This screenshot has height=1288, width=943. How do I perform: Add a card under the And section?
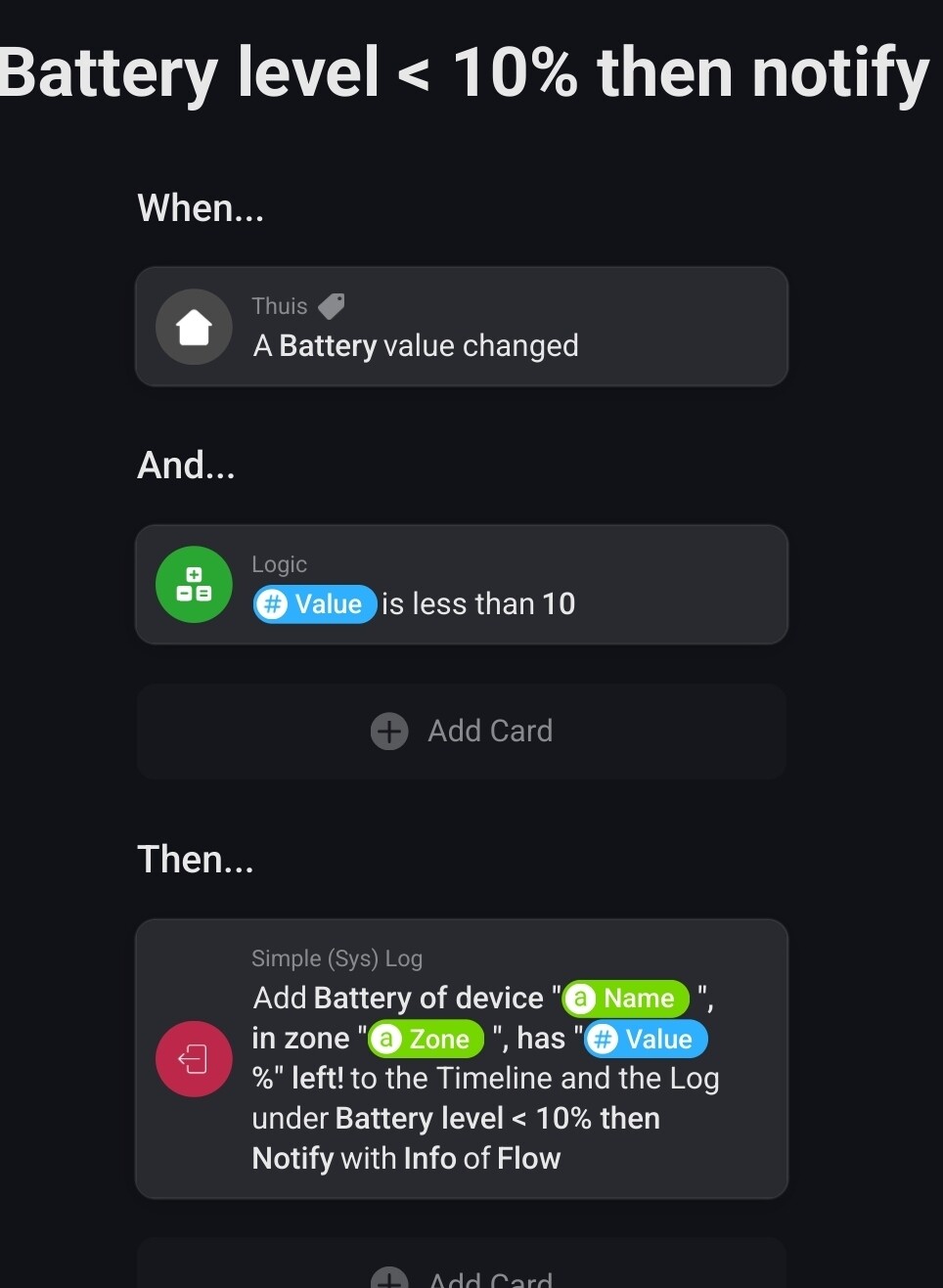[461, 732]
